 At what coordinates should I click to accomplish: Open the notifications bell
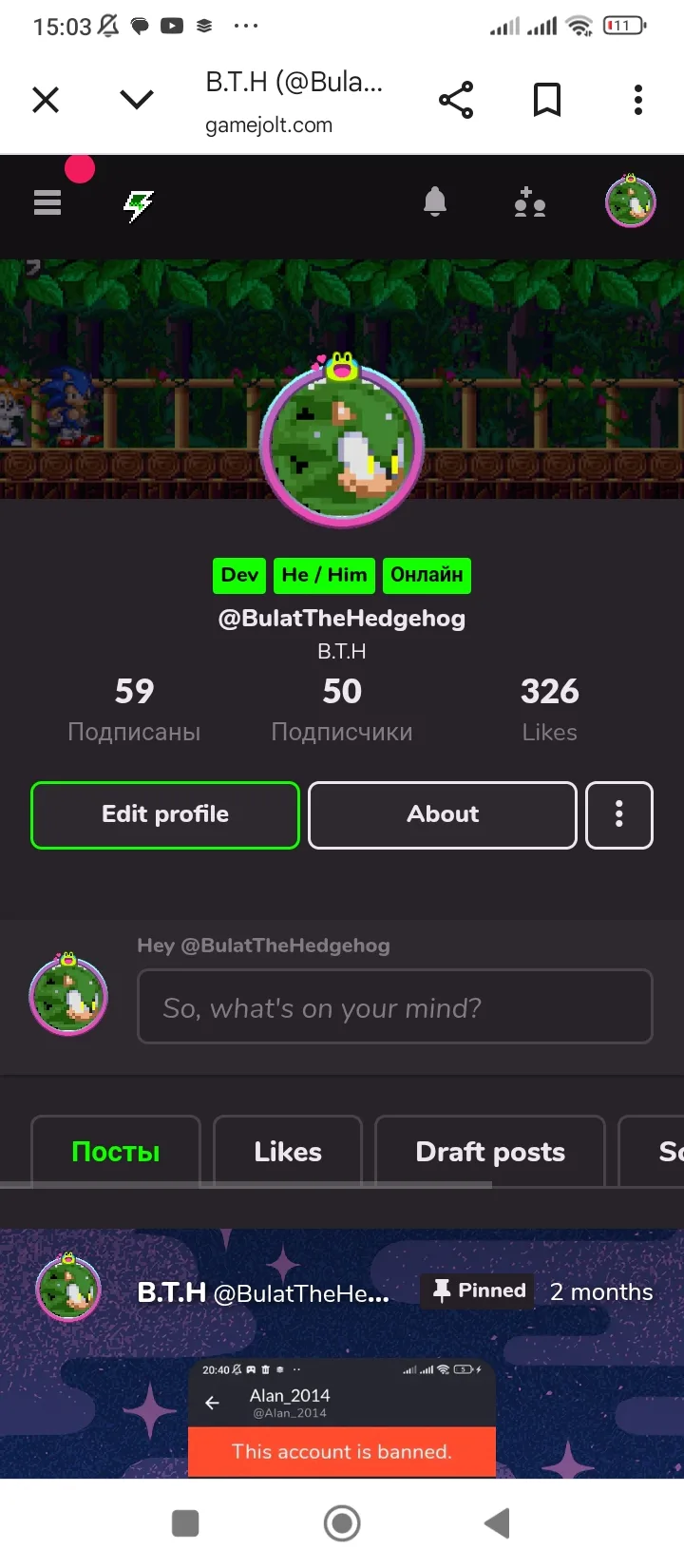(435, 201)
